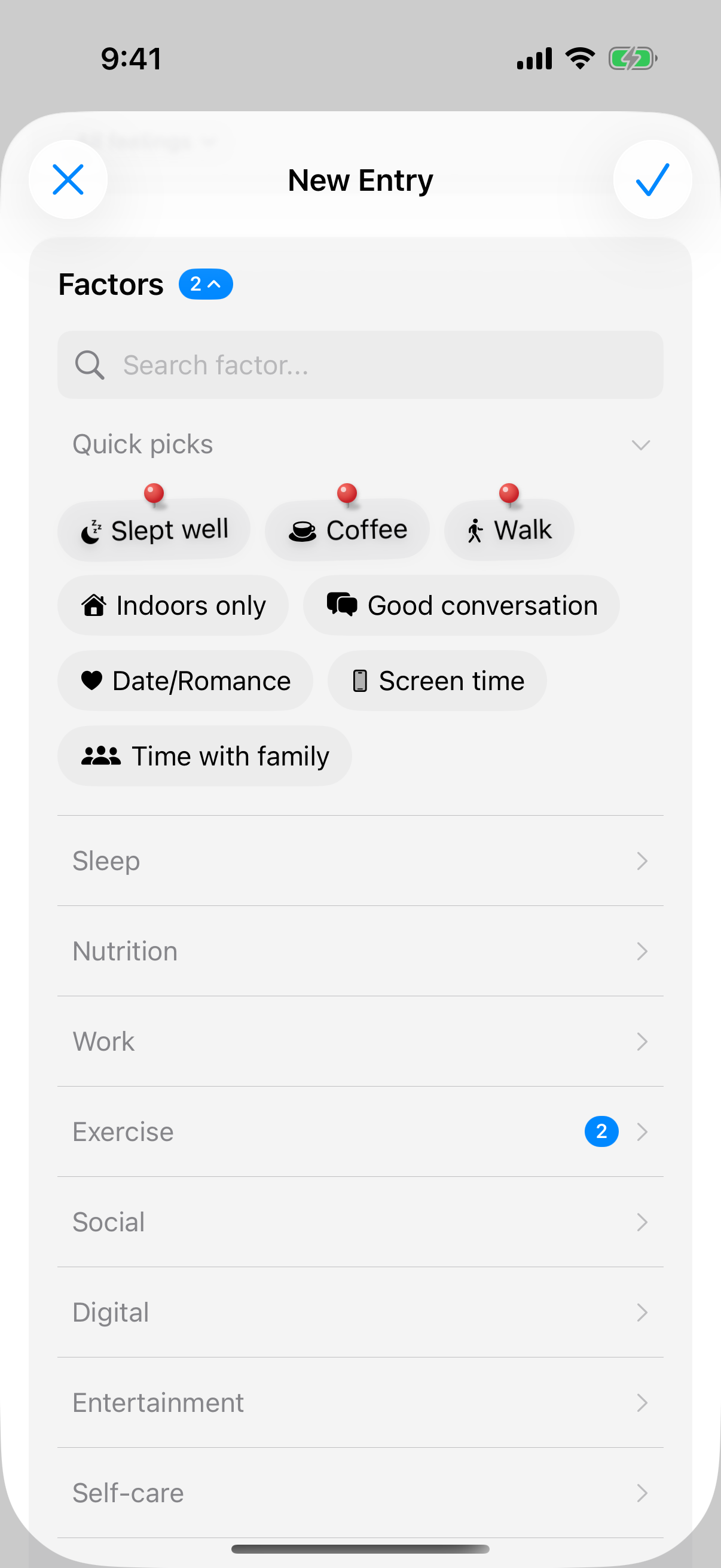The height and width of the screenshot is (1568, 721).
Task: Open the Digital category
Action: (360, 1312)
